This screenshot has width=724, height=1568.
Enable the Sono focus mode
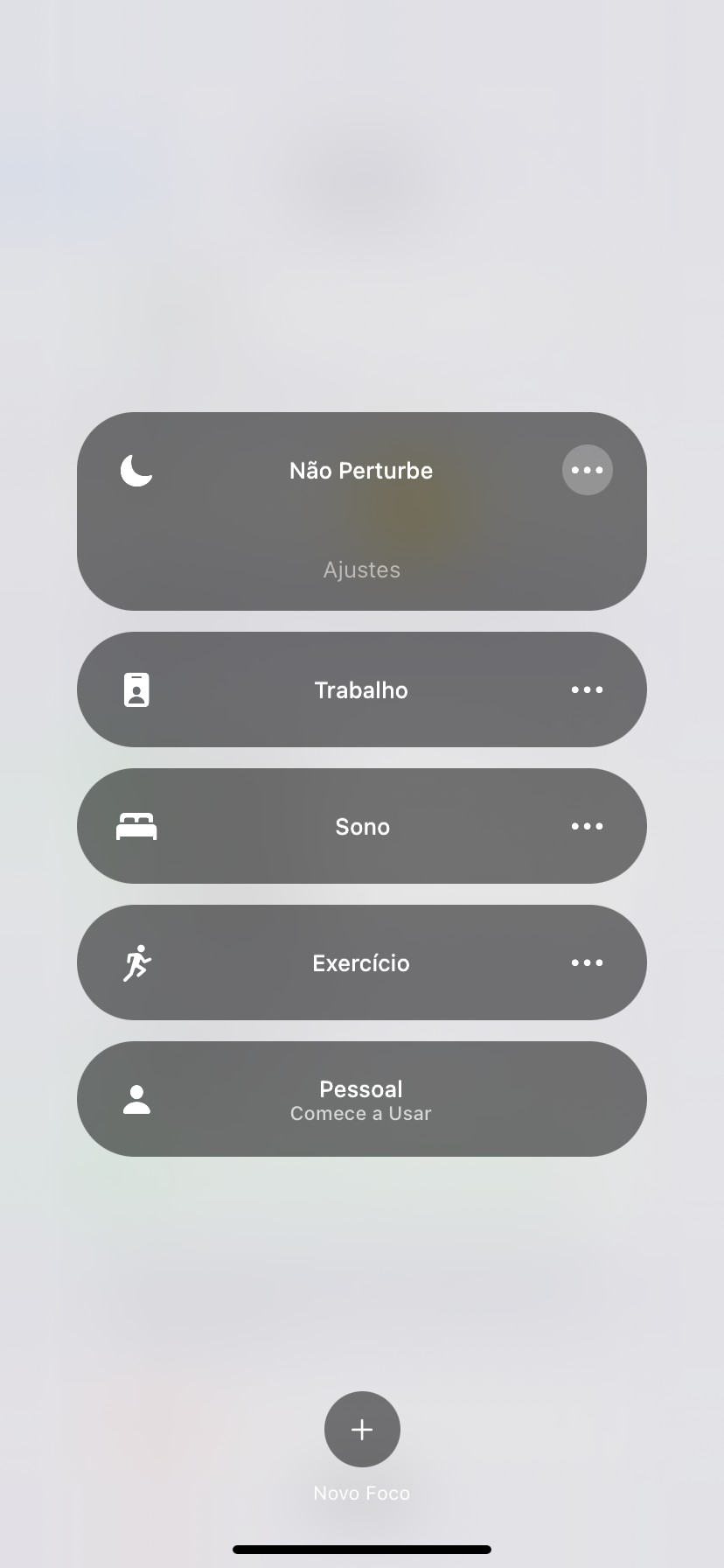[x=360, y=826]
